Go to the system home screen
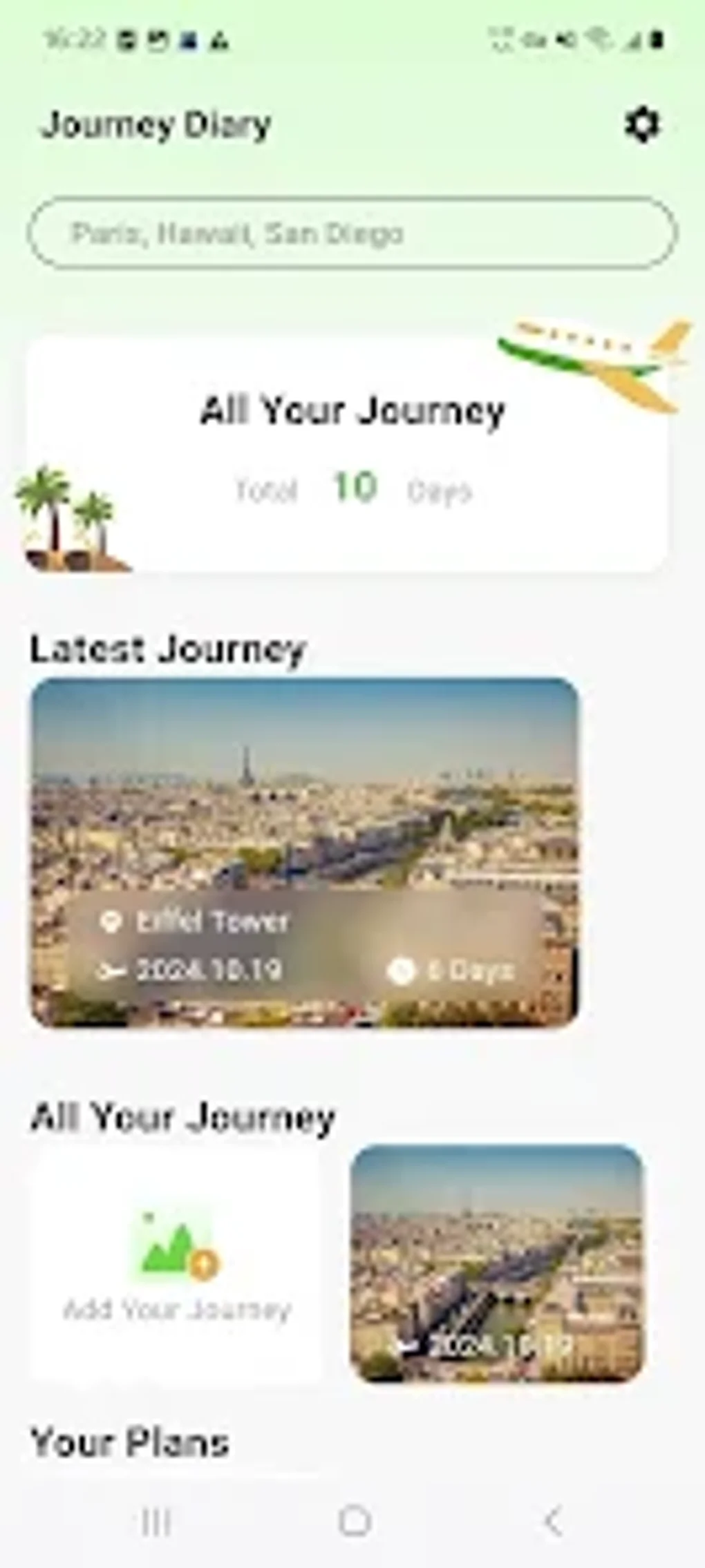 (355, 1520)
